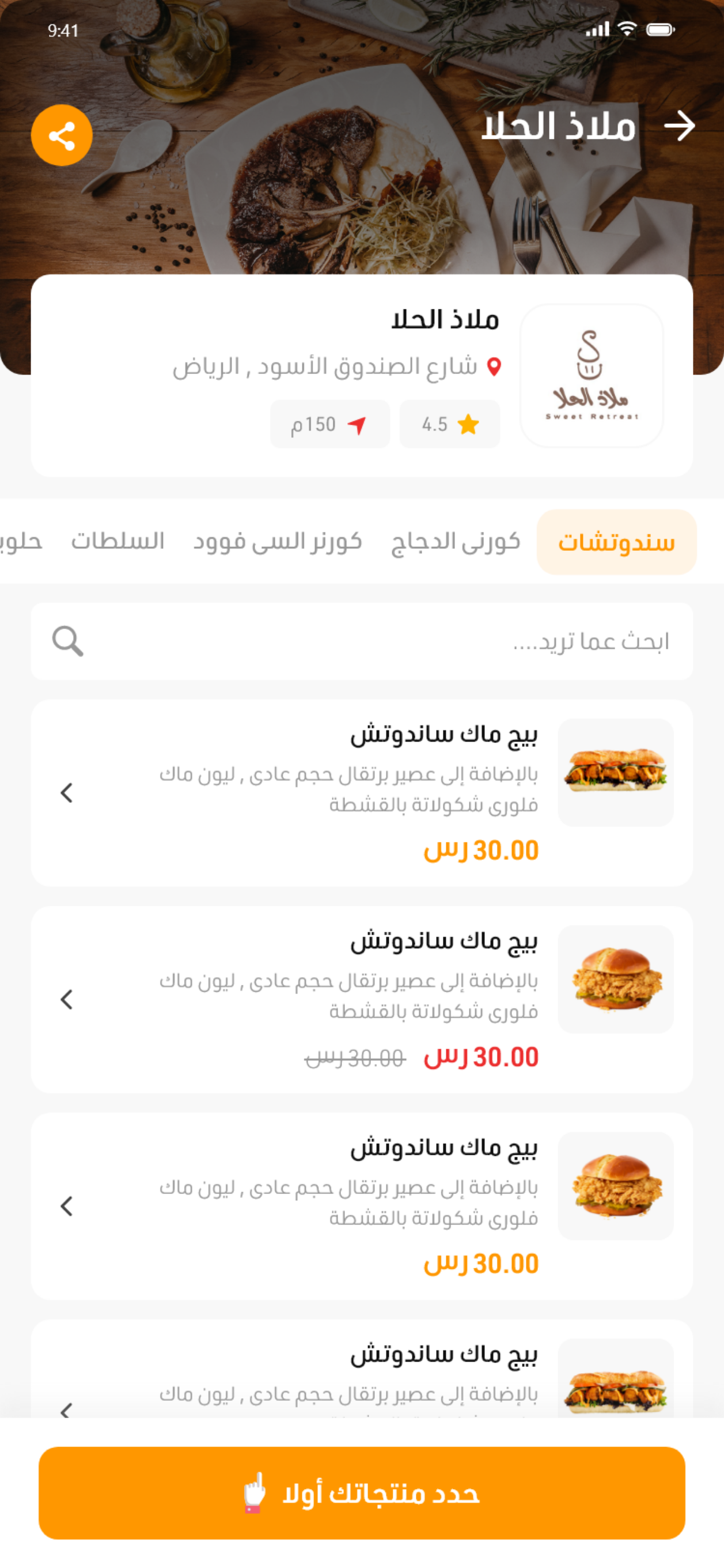
Task: Open the كورنر السى فوود tab
Action: click(278, 542)
